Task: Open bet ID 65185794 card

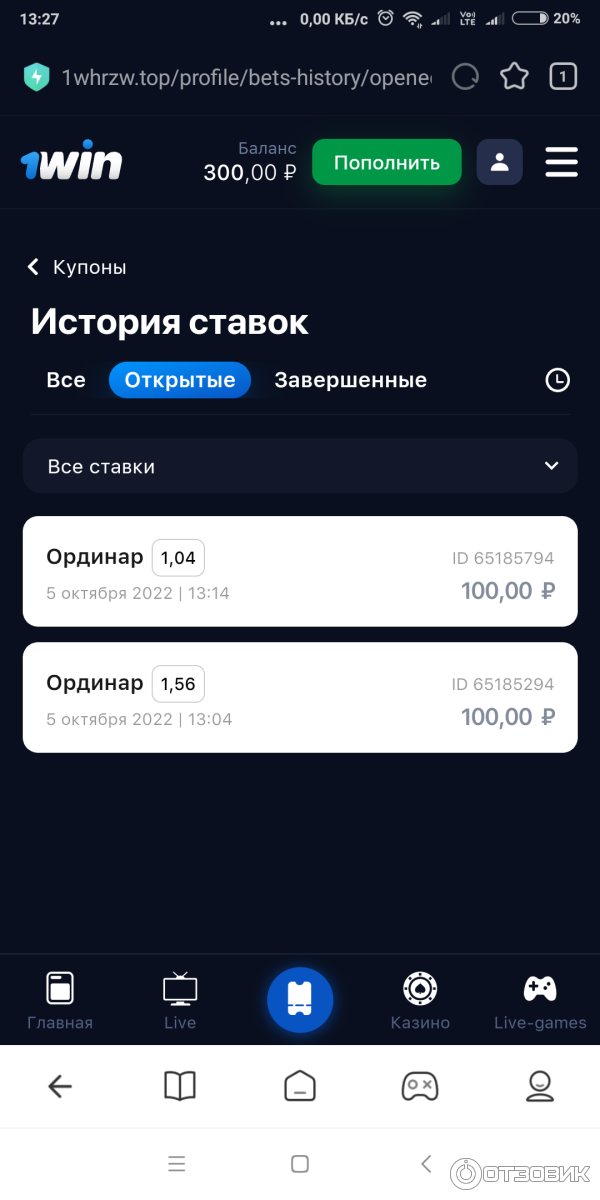Action: pyautogui.click(x=300, y=571)
